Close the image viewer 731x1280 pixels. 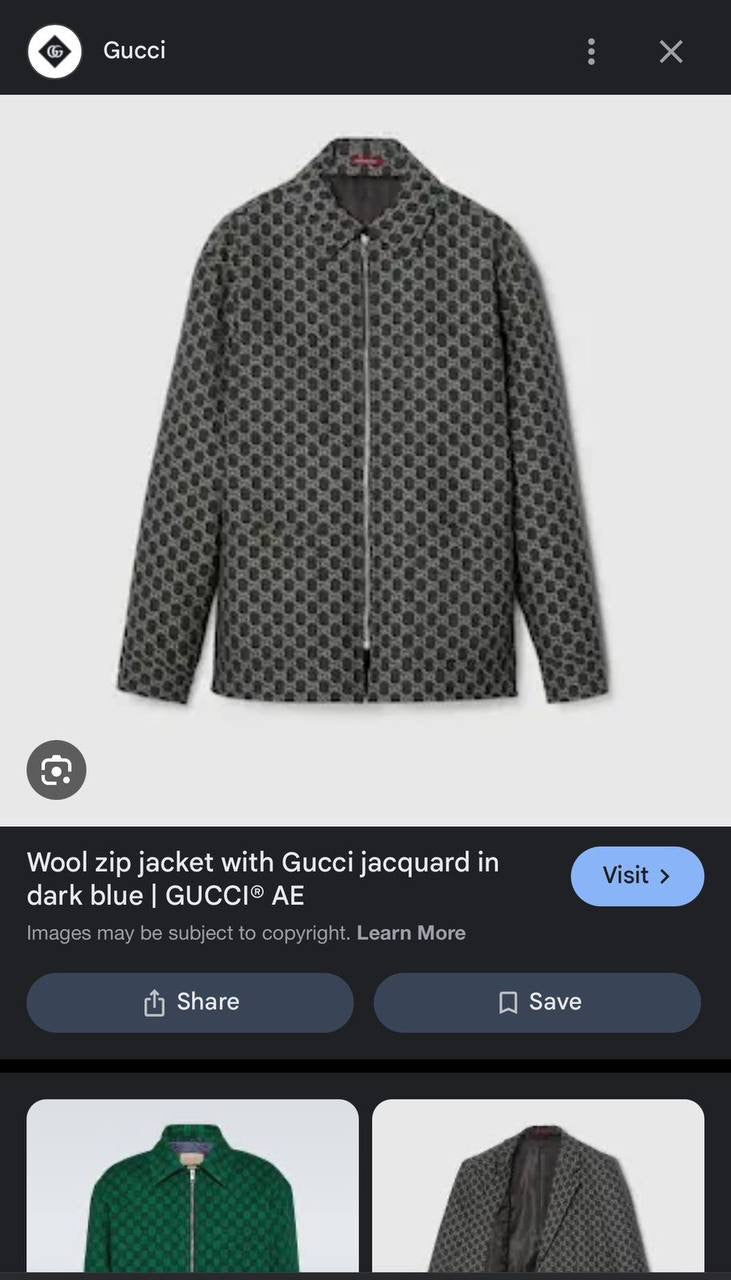pos(671,51)
